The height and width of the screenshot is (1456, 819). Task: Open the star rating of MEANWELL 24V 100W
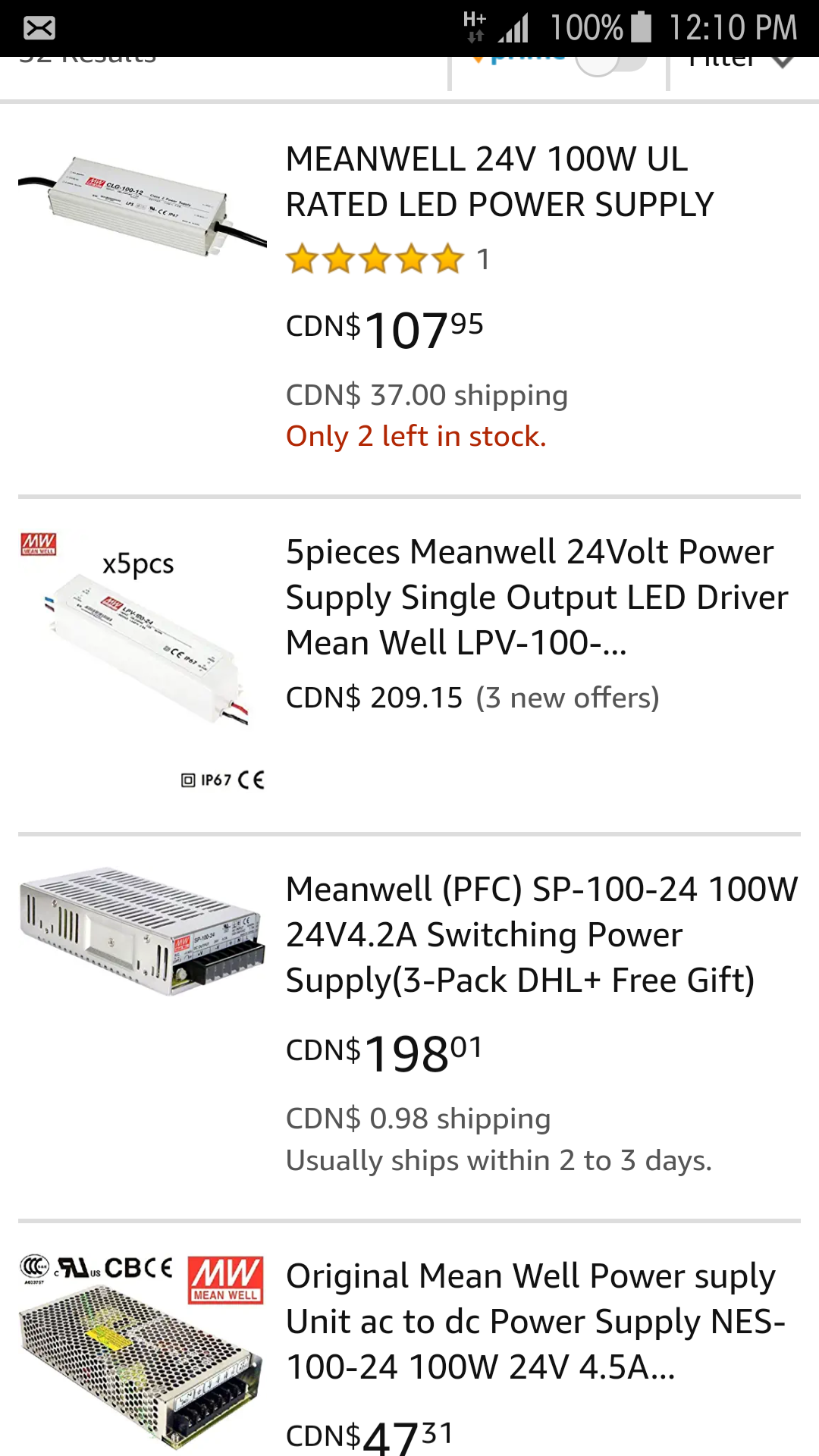pos(375,259)
